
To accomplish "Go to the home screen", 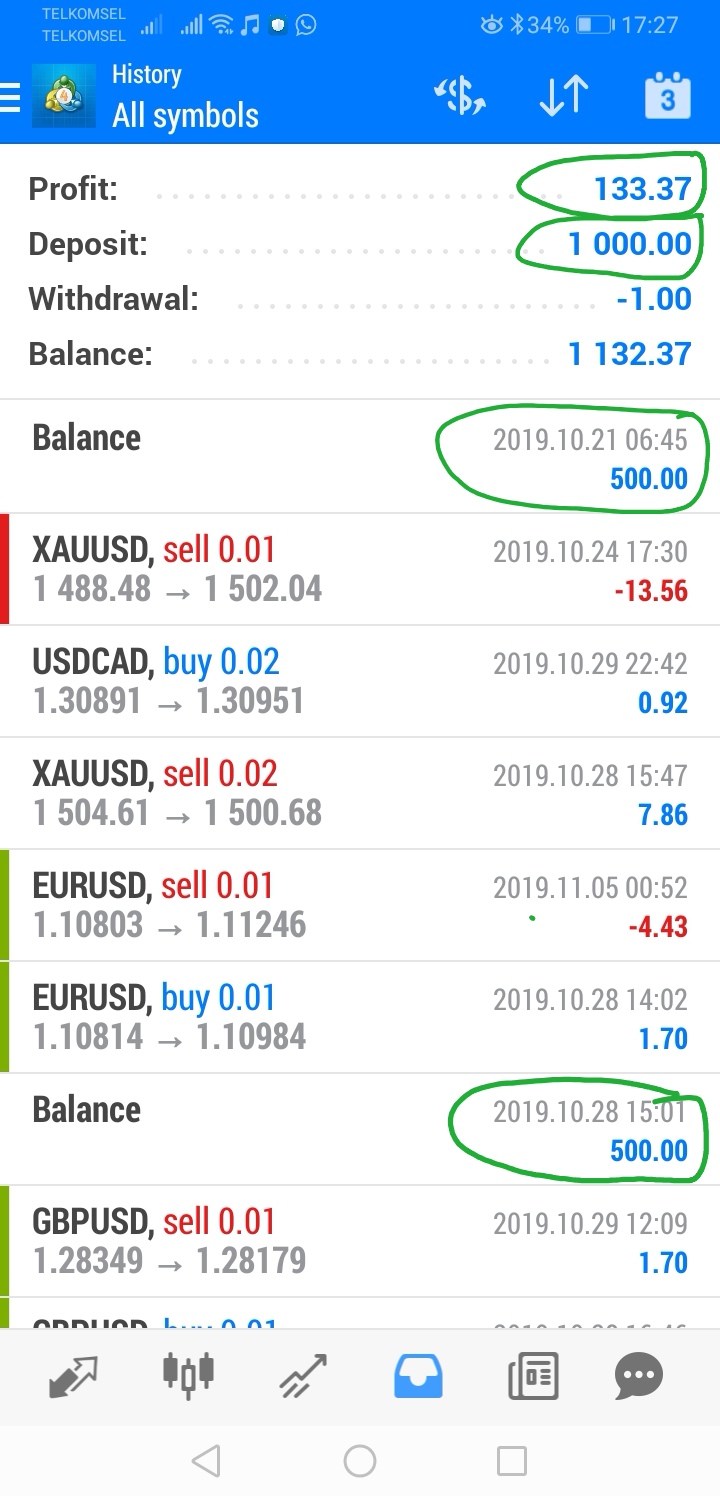I will click(359, 1461).
